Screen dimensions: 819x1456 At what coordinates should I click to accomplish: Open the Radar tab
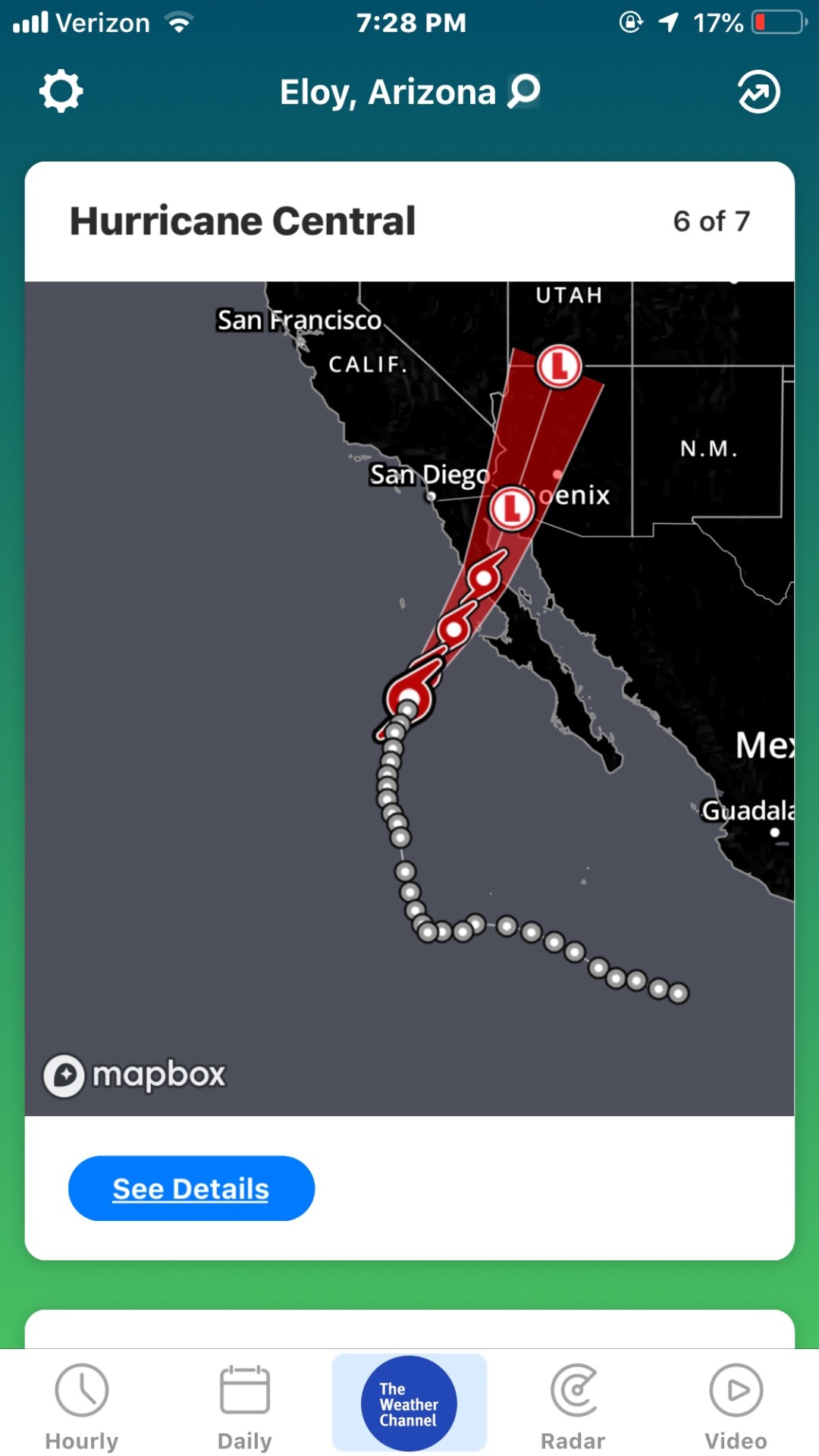pyautogui.click(x=573, y=1406)
